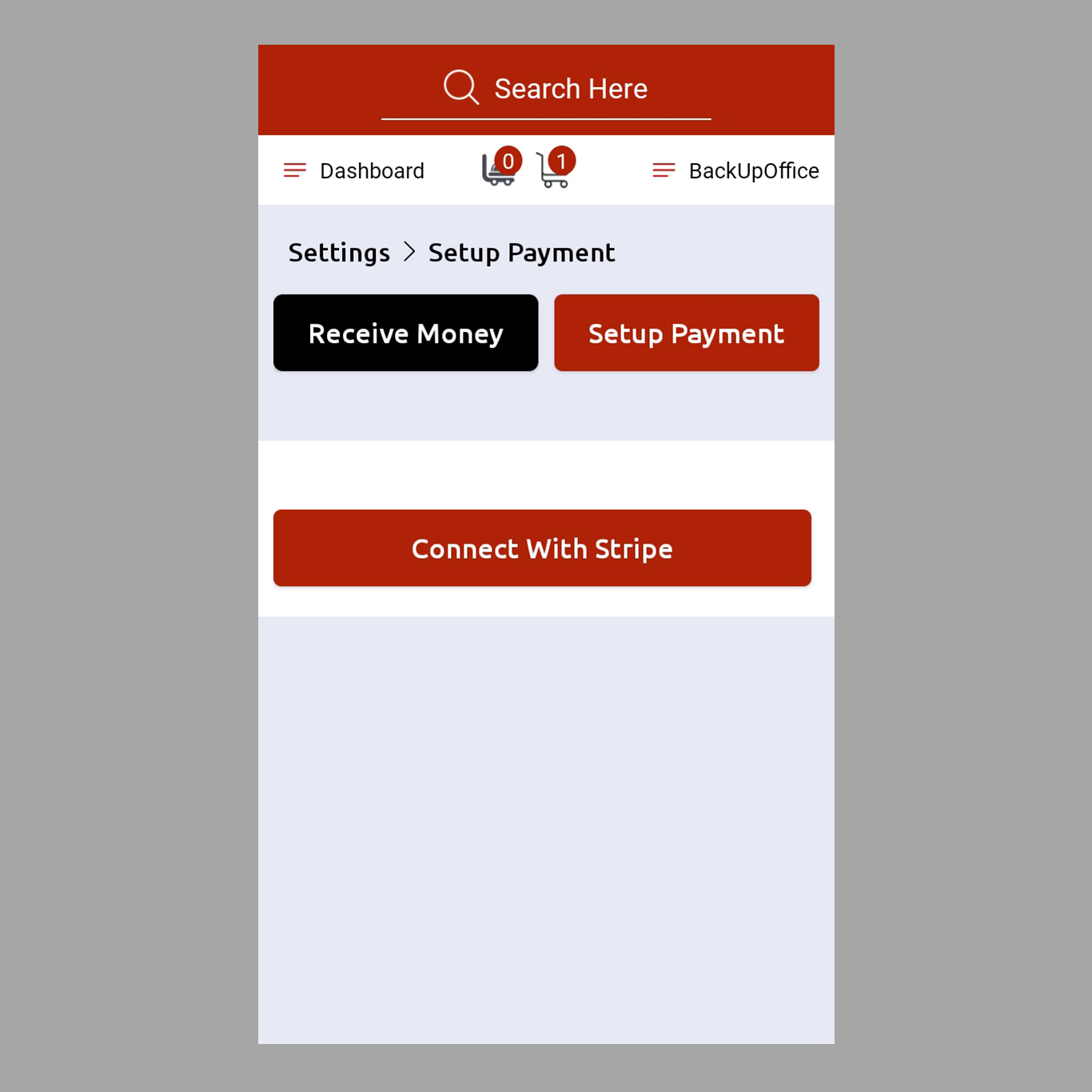1092x1092 pixels.
Task: Open the BackUpOffice menu
Action: pyautogui.click(x=735, y=171)
